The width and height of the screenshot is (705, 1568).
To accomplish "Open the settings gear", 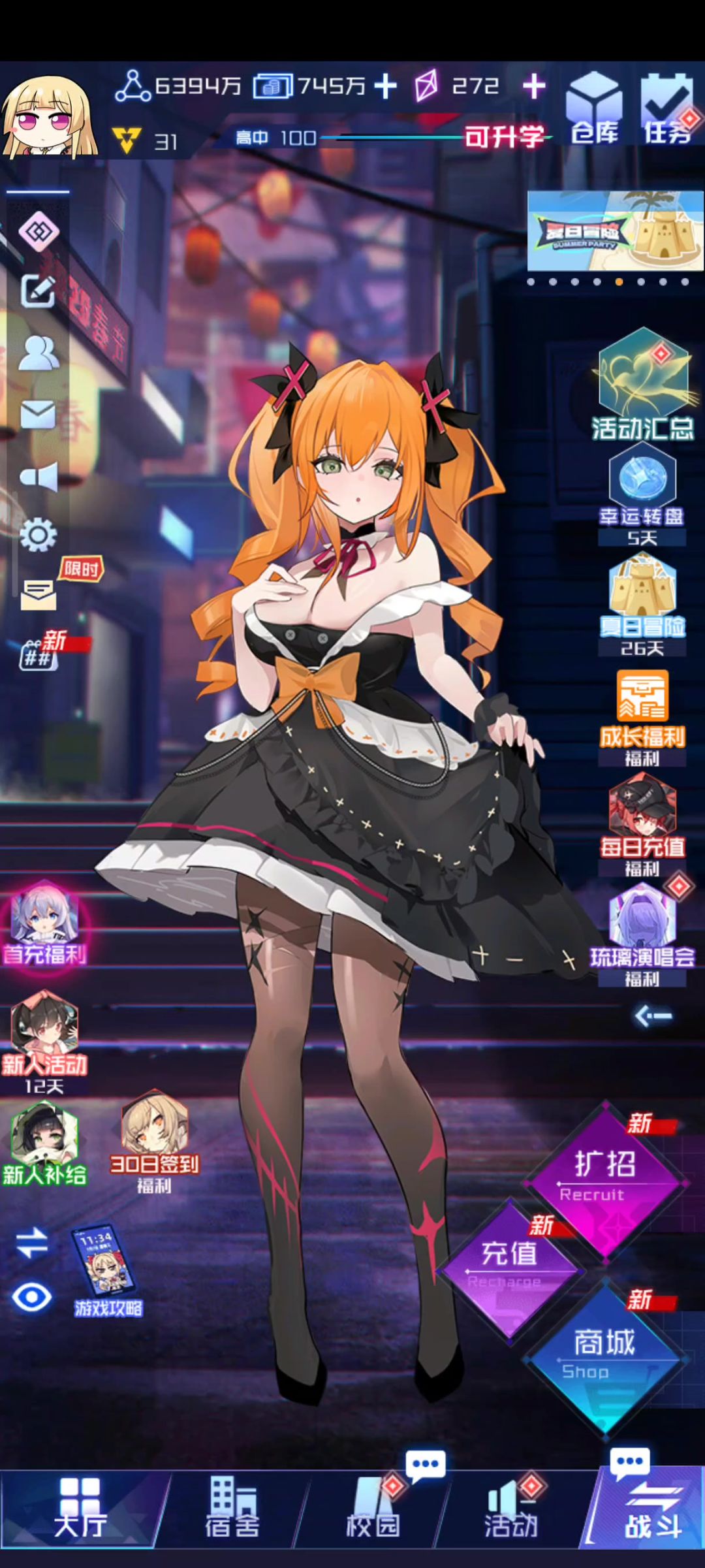I will tap(38, 535).
